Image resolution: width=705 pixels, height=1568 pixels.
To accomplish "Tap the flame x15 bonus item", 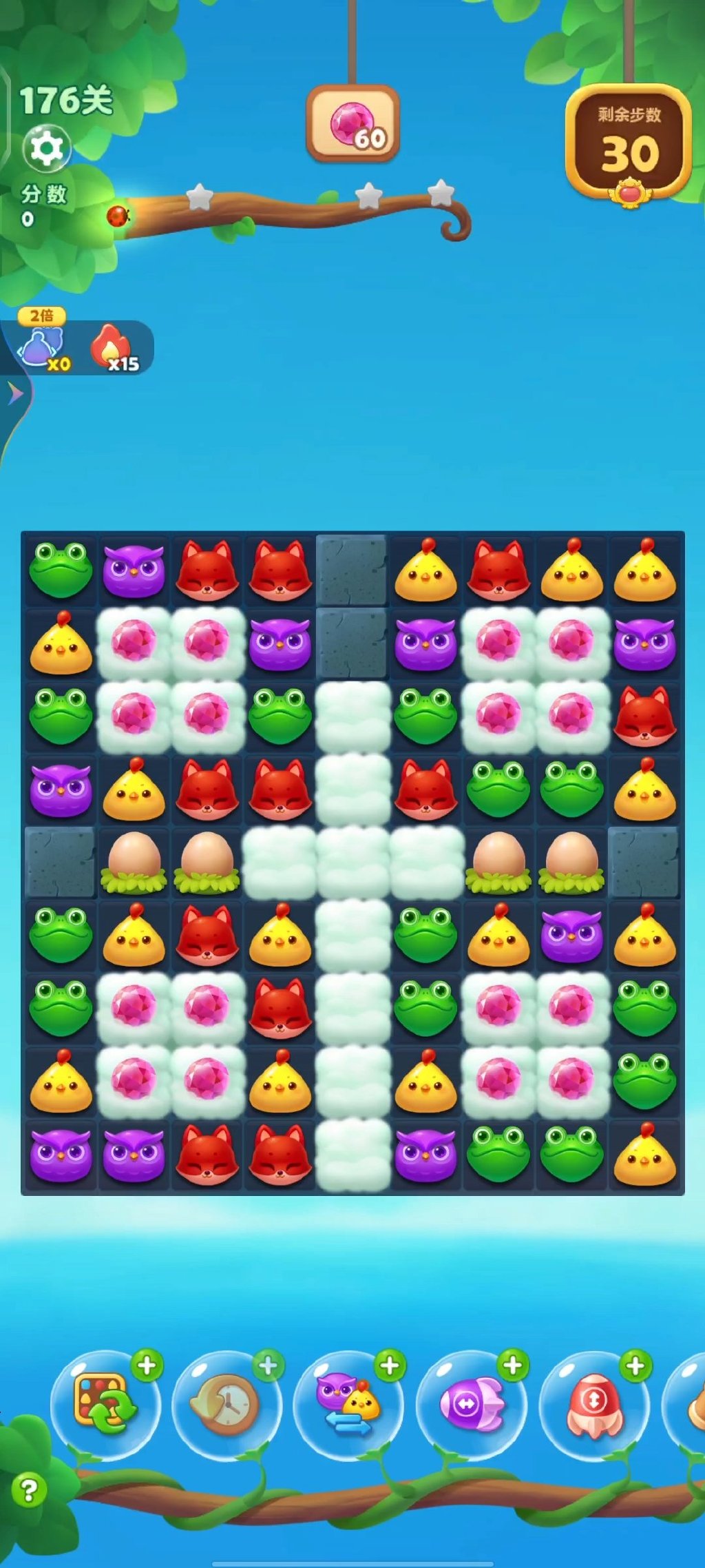I will point(113,347).
